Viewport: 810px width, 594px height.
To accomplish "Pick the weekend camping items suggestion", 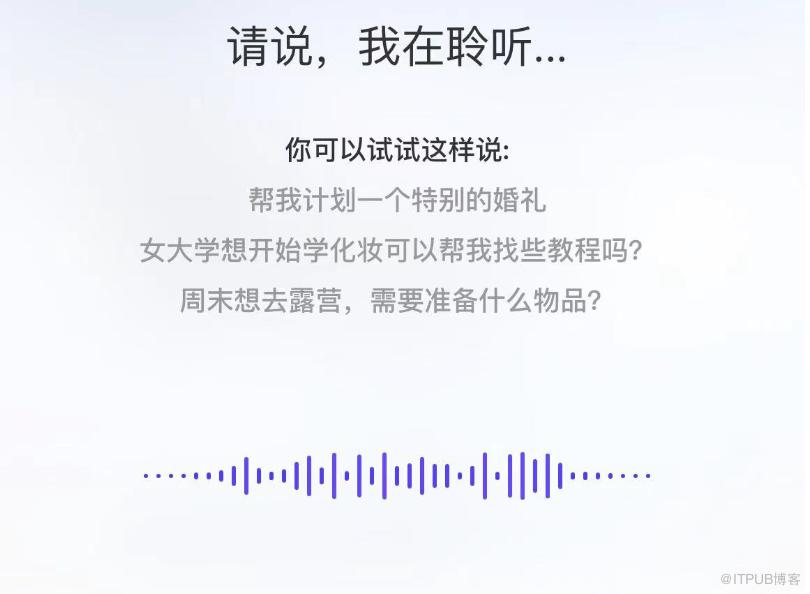I will (389, 299).
